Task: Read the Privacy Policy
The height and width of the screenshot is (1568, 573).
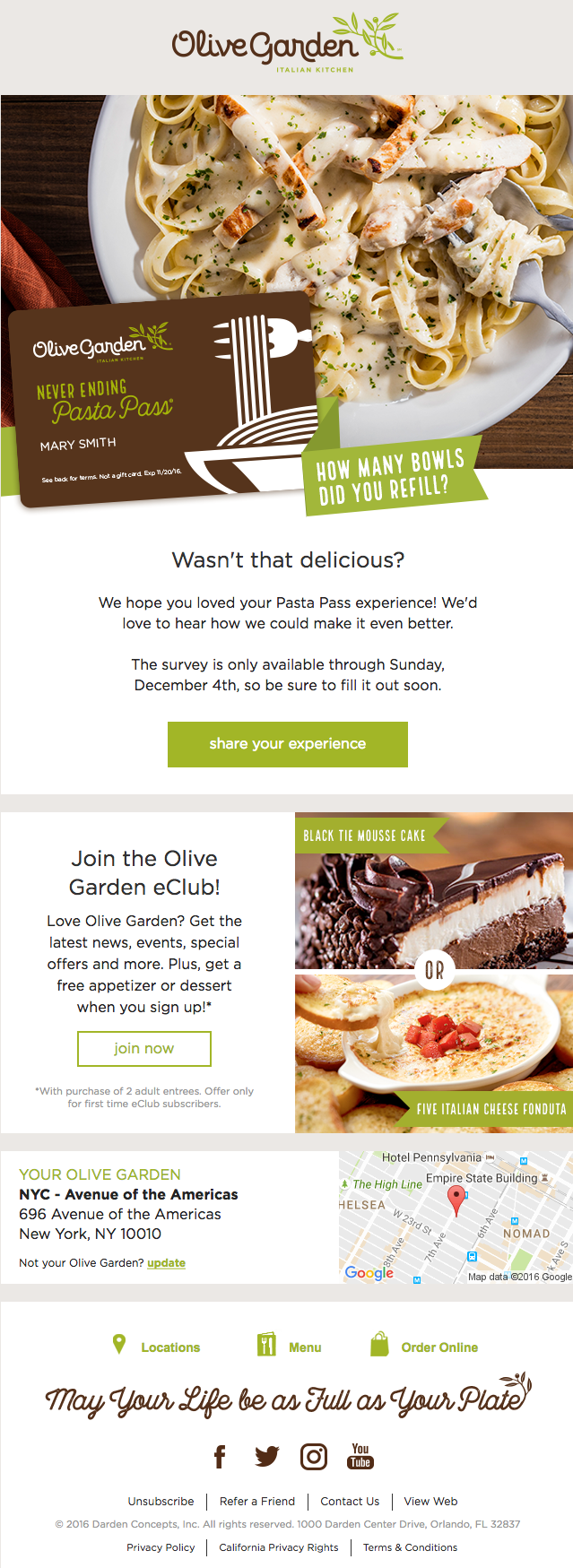Action: coord(161,1546)
